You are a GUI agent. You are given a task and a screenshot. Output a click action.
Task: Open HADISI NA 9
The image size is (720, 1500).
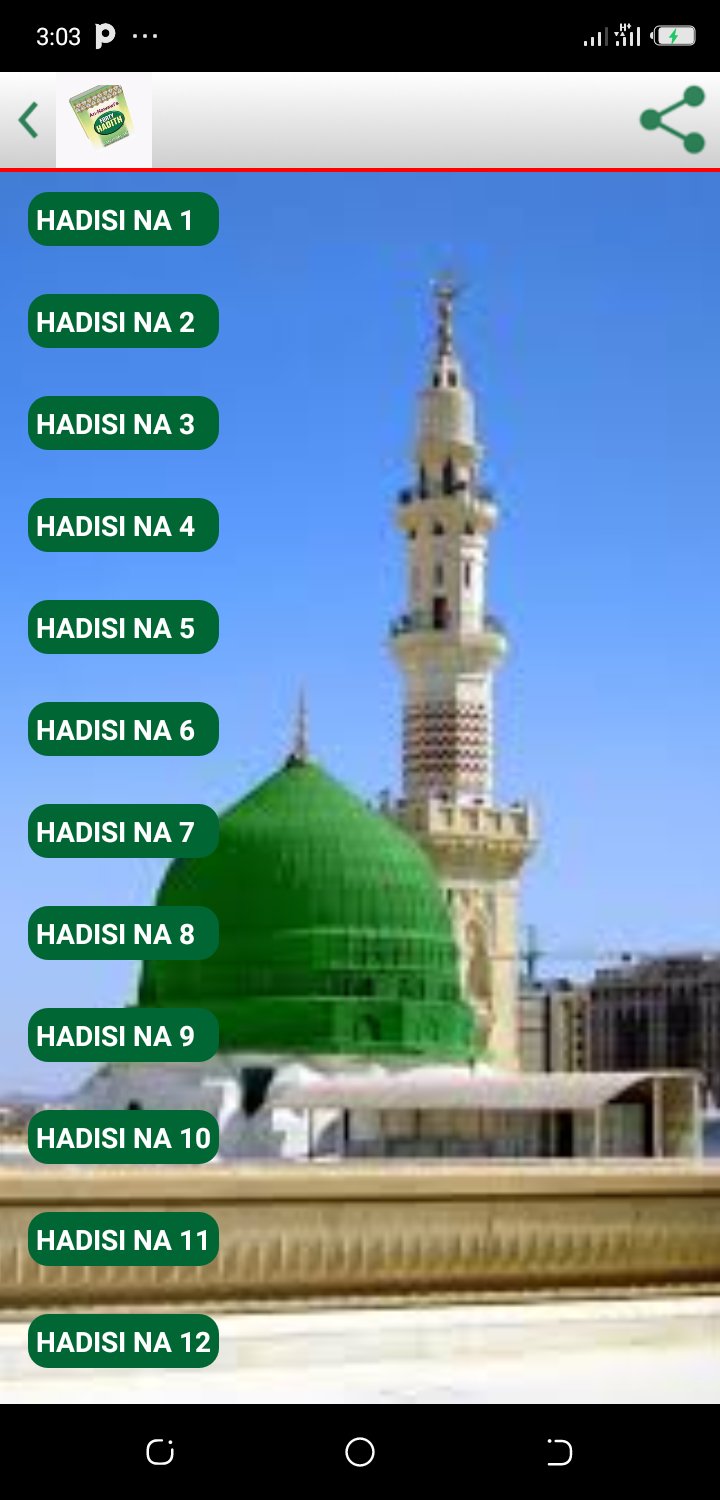pos(123,1035)
